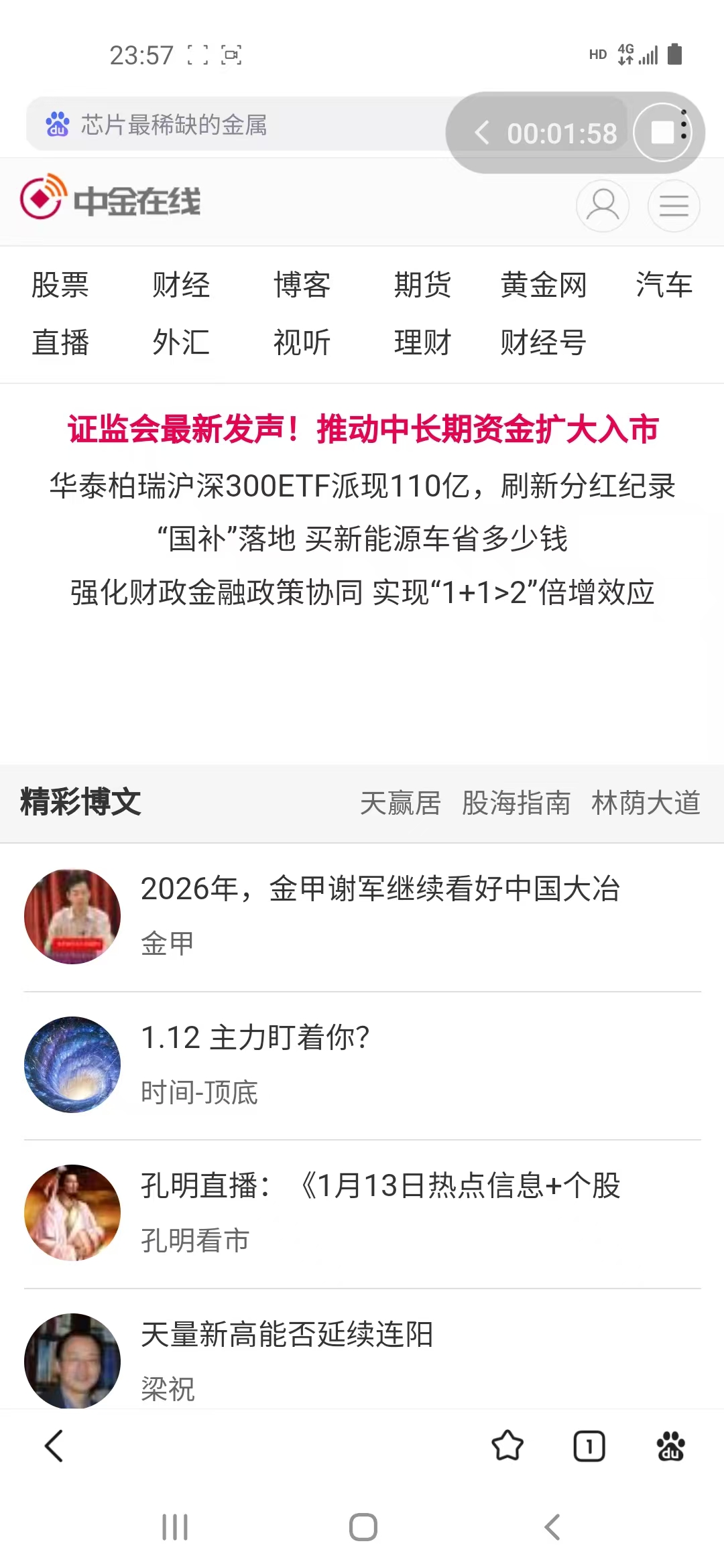
Task: Select the 财经号 section
Action: [543, 342]
